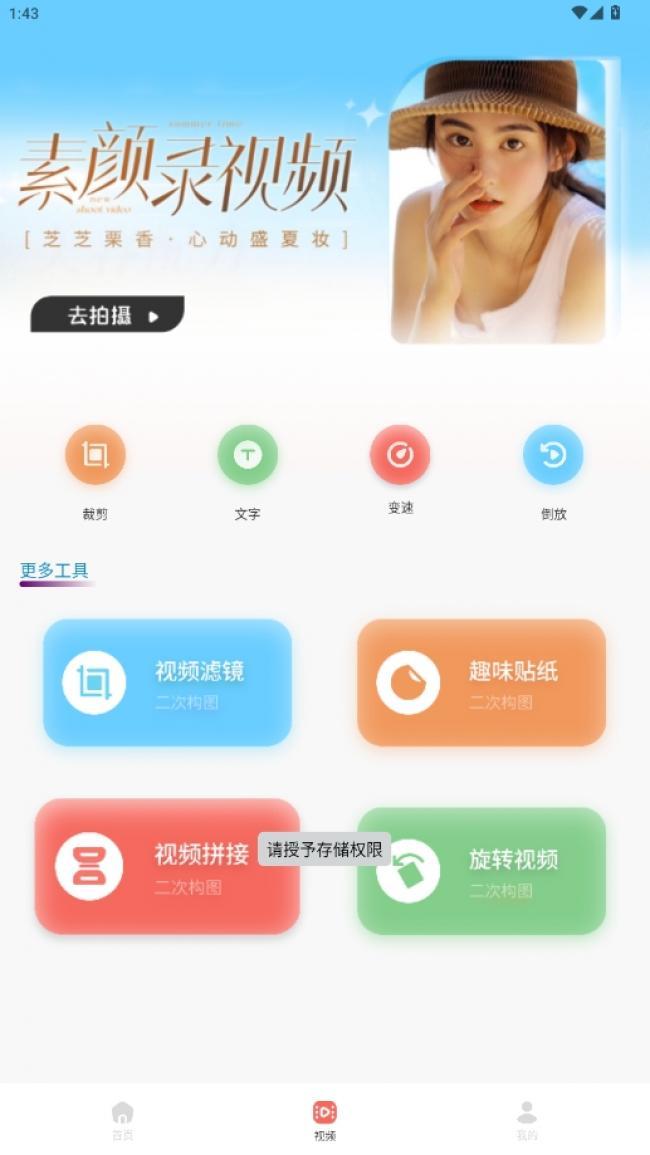
Task: Select the 变速 speed tool
Action: 400,456
